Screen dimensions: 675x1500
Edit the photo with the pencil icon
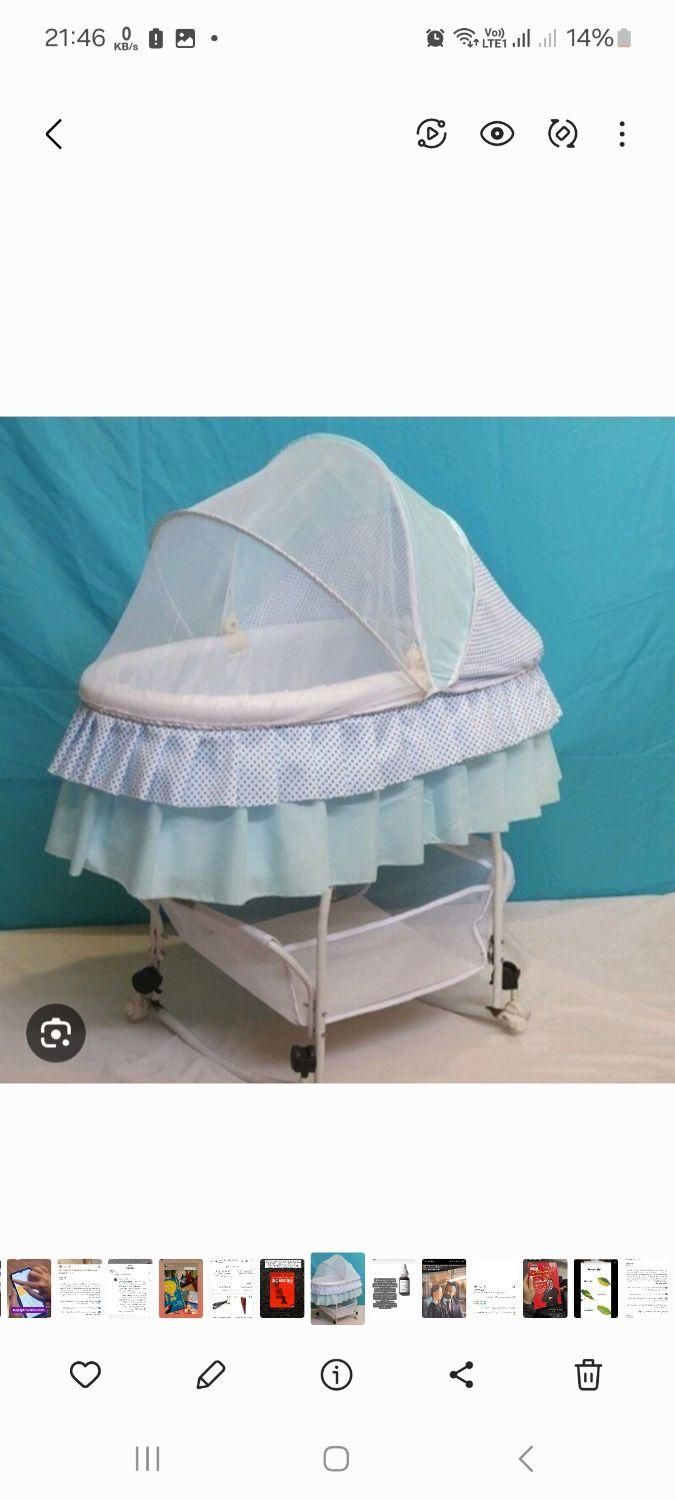(211, 1375)
